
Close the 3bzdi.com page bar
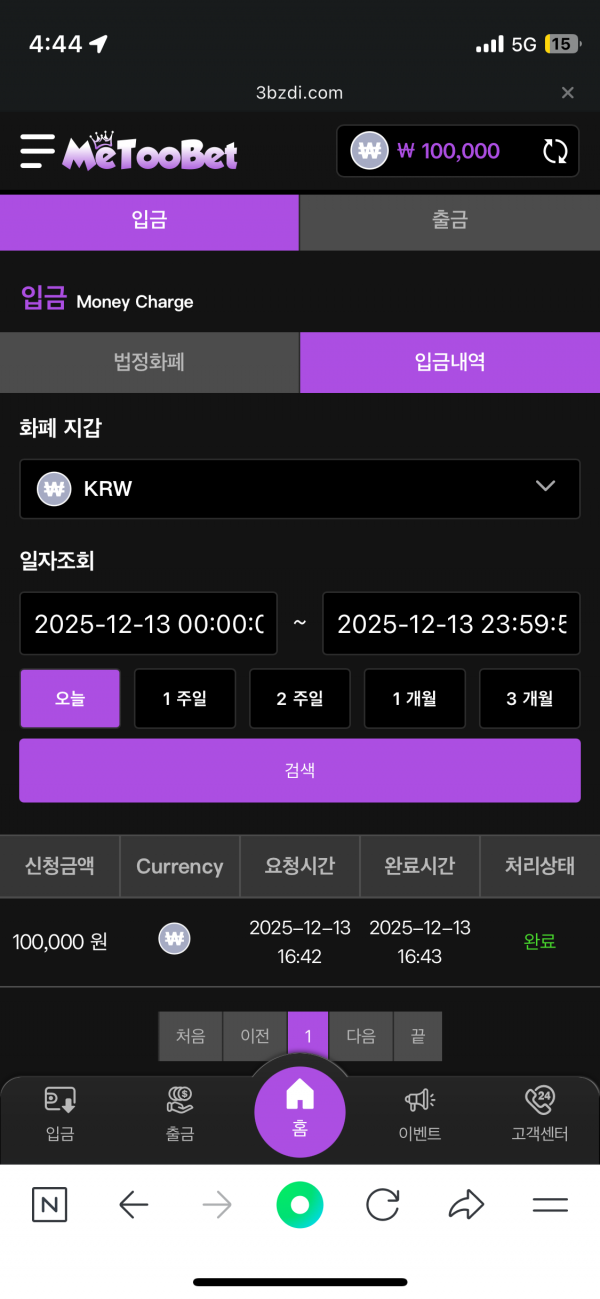(567, 93)
